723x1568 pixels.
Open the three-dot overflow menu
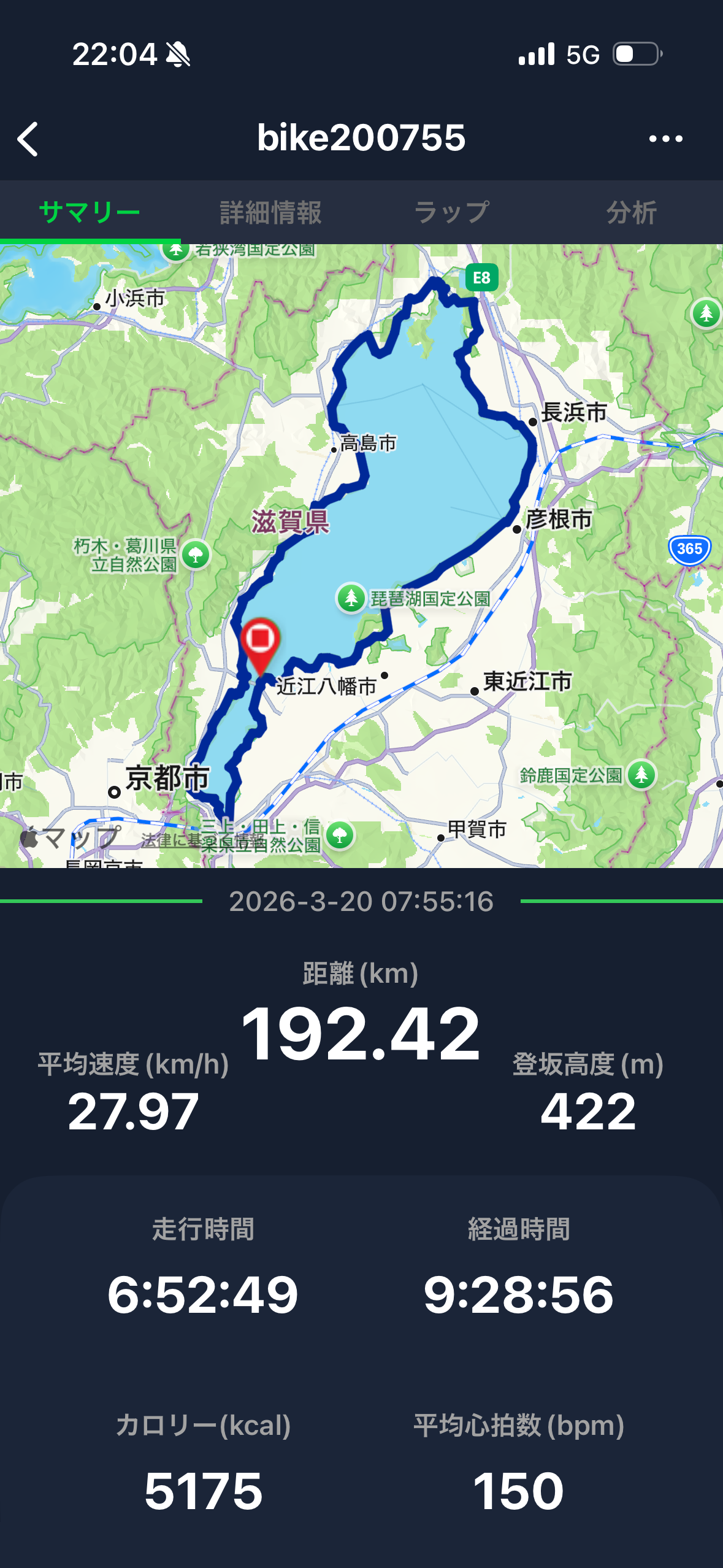[665, 139]
